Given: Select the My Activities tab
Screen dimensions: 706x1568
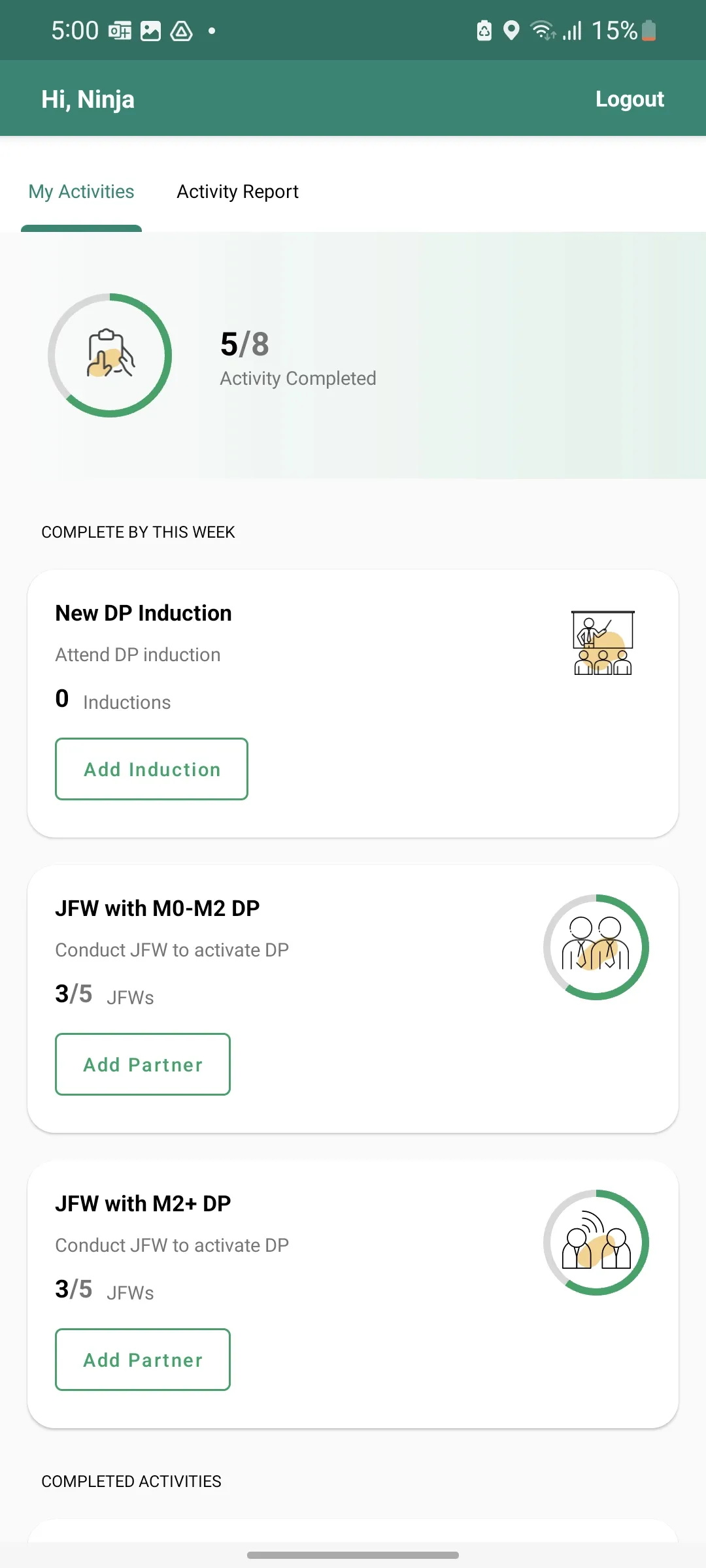Looking at the screenshot, I should (81, 191).
